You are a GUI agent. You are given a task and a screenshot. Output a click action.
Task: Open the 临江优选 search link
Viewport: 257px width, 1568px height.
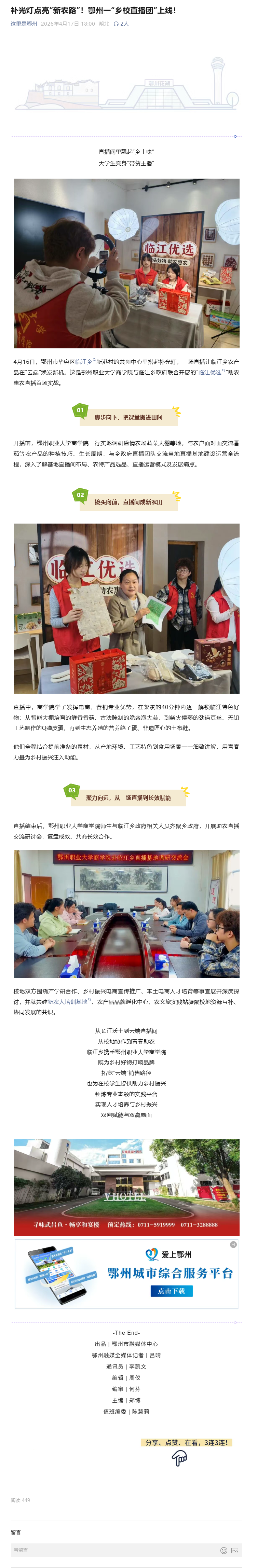[210, 372]
